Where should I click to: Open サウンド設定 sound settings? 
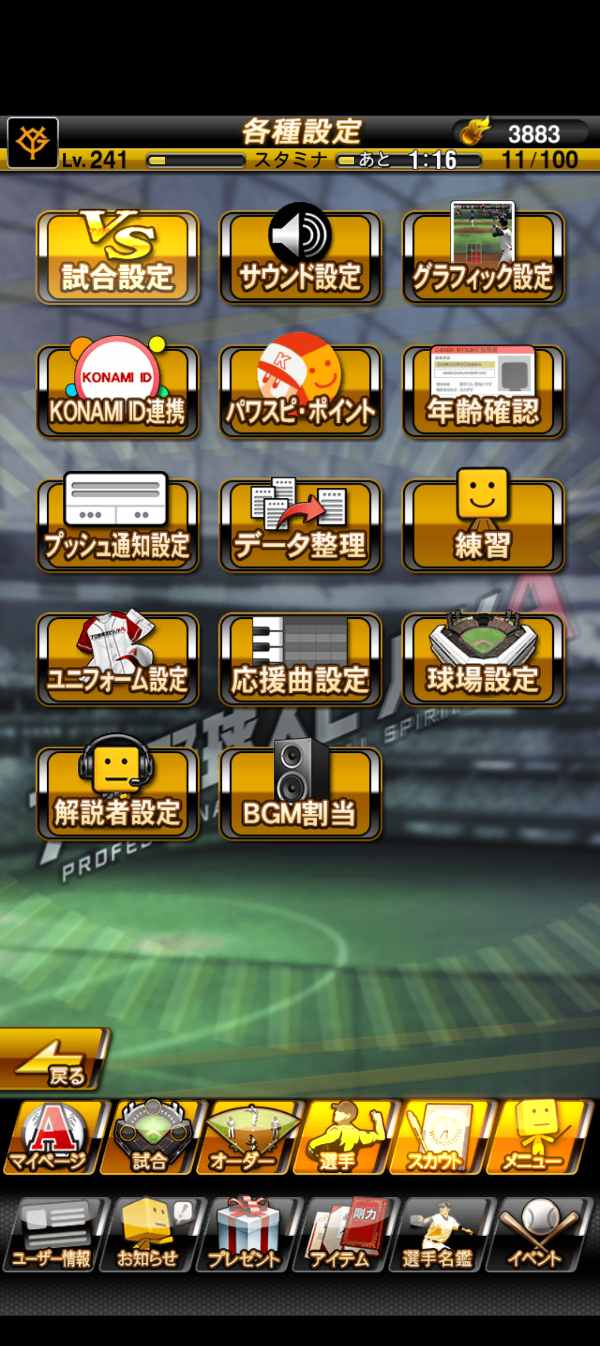(x=300, y=258)
